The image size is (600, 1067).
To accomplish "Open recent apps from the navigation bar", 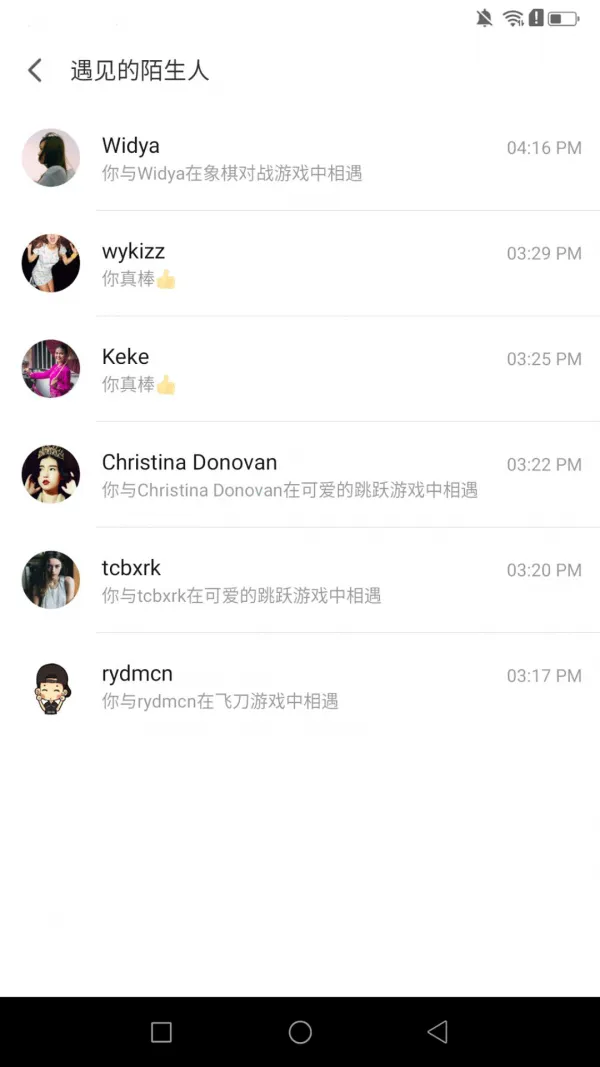I will [161, 1032].
